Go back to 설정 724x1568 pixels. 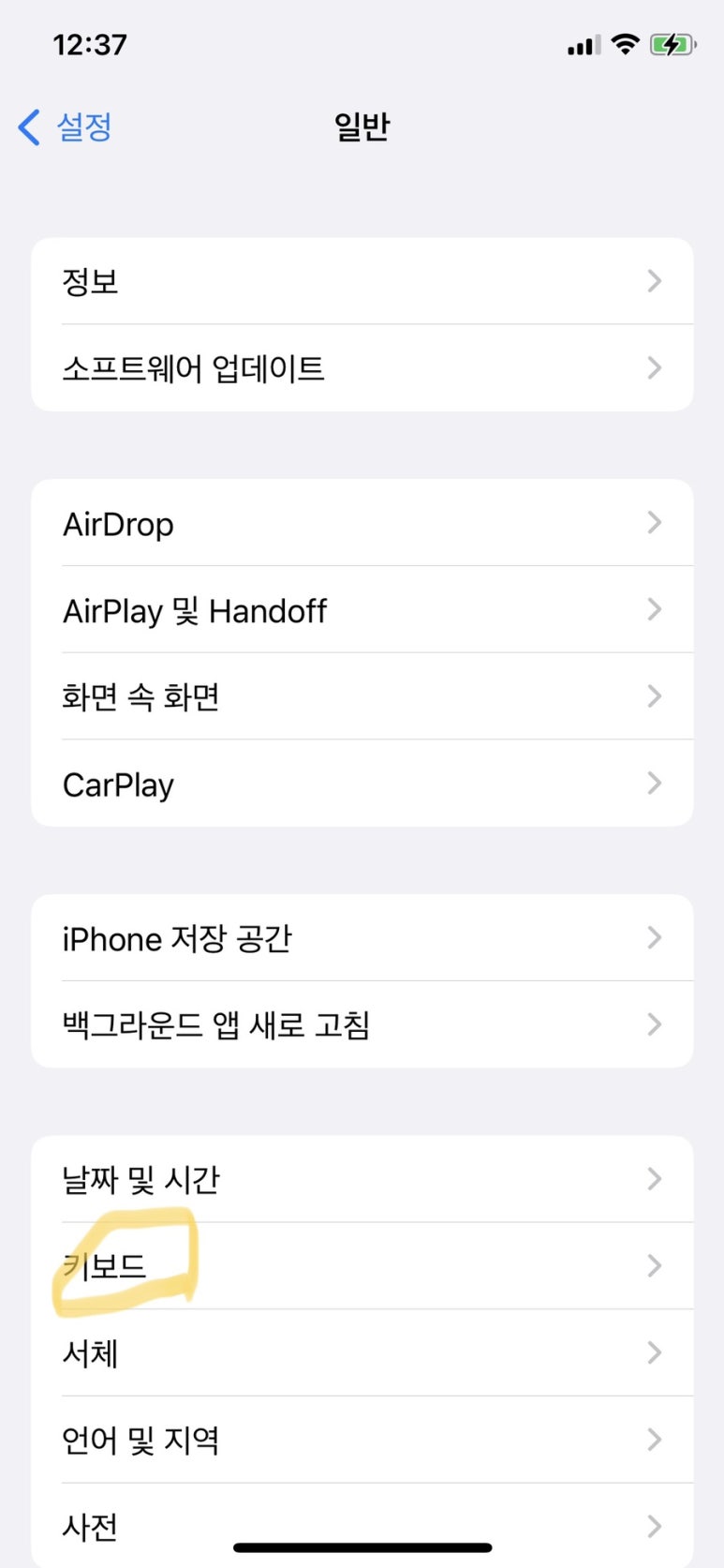click(x=66, y=127)
